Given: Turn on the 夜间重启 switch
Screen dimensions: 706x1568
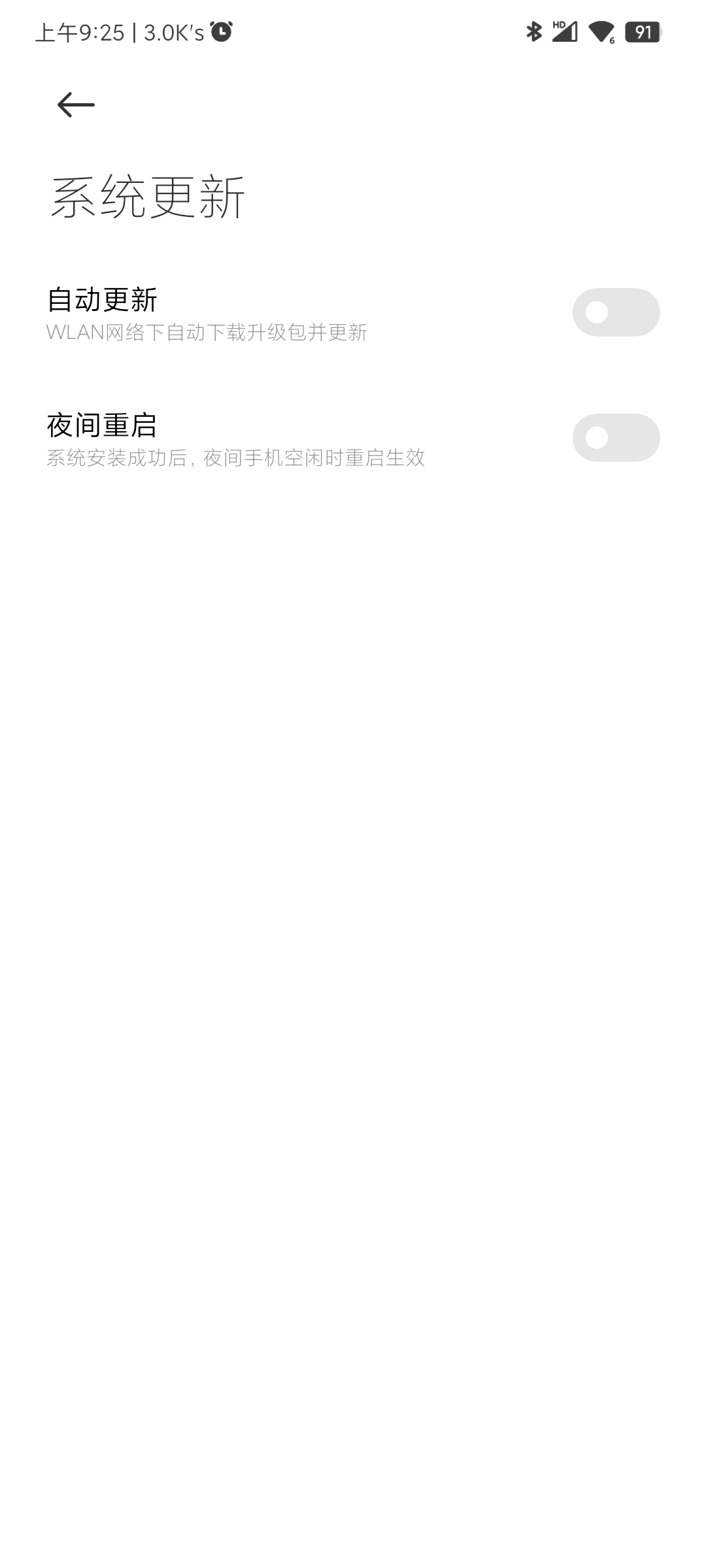Looking at the screenshot, I should tap(616, 438).
